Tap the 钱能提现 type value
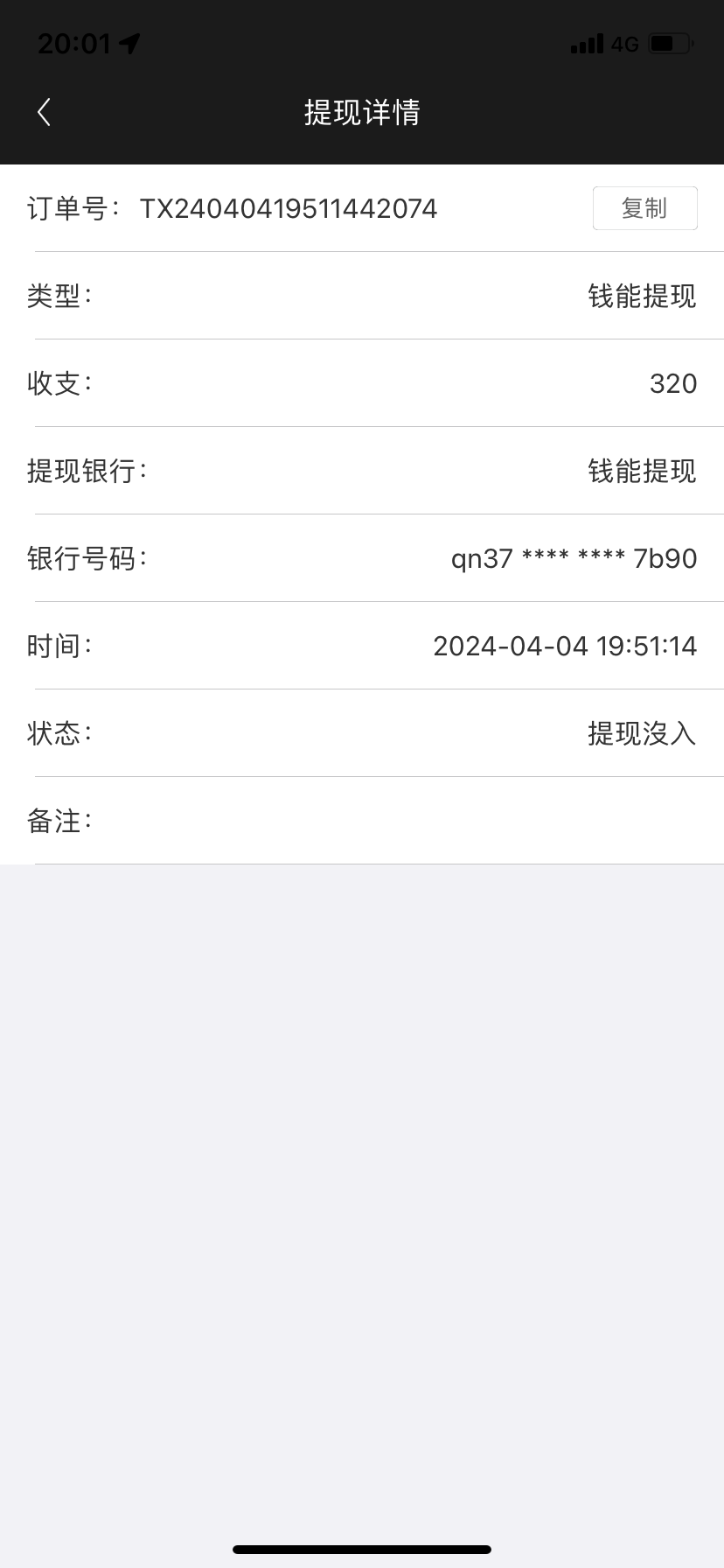Screen dimensions: 724x1568 coord(640,296)
